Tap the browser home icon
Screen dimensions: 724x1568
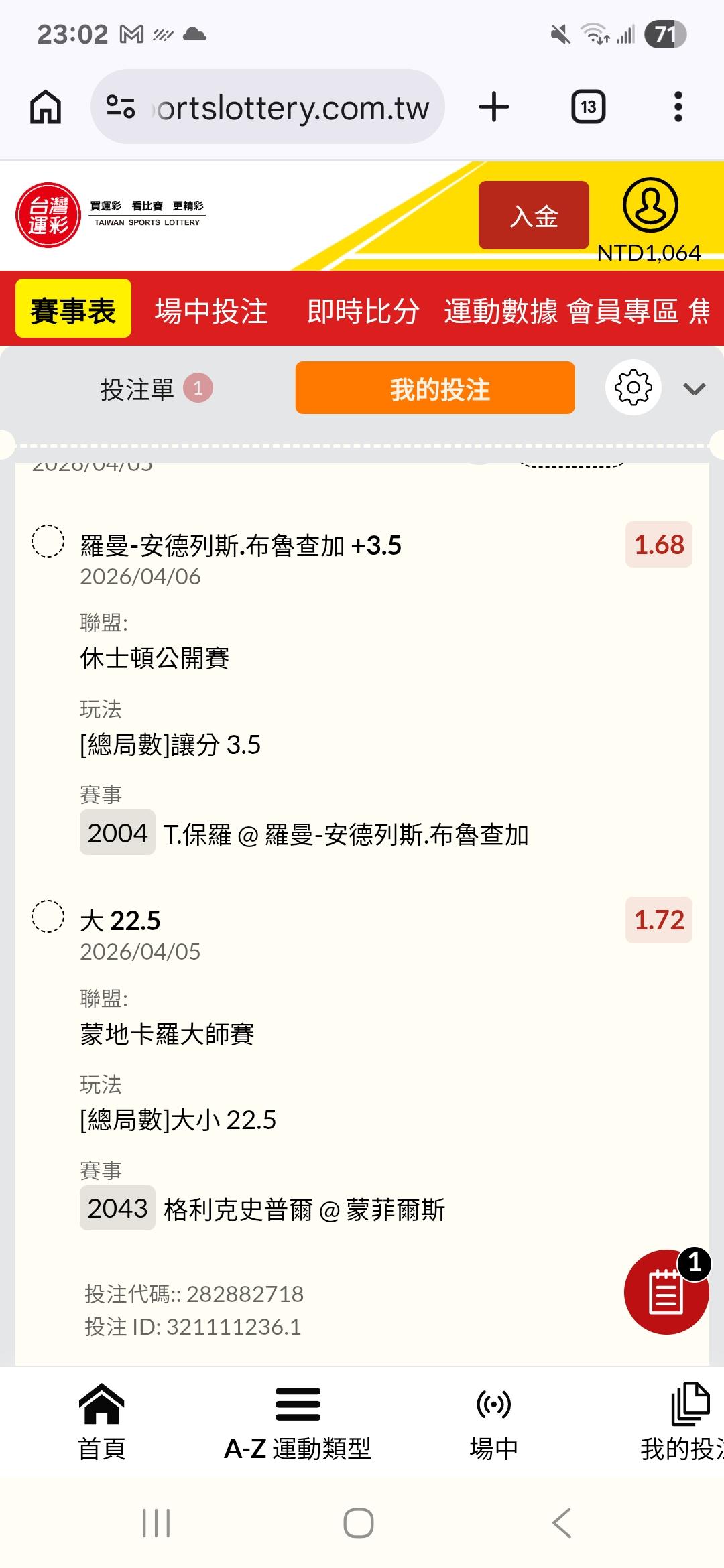tap(46, 107)
